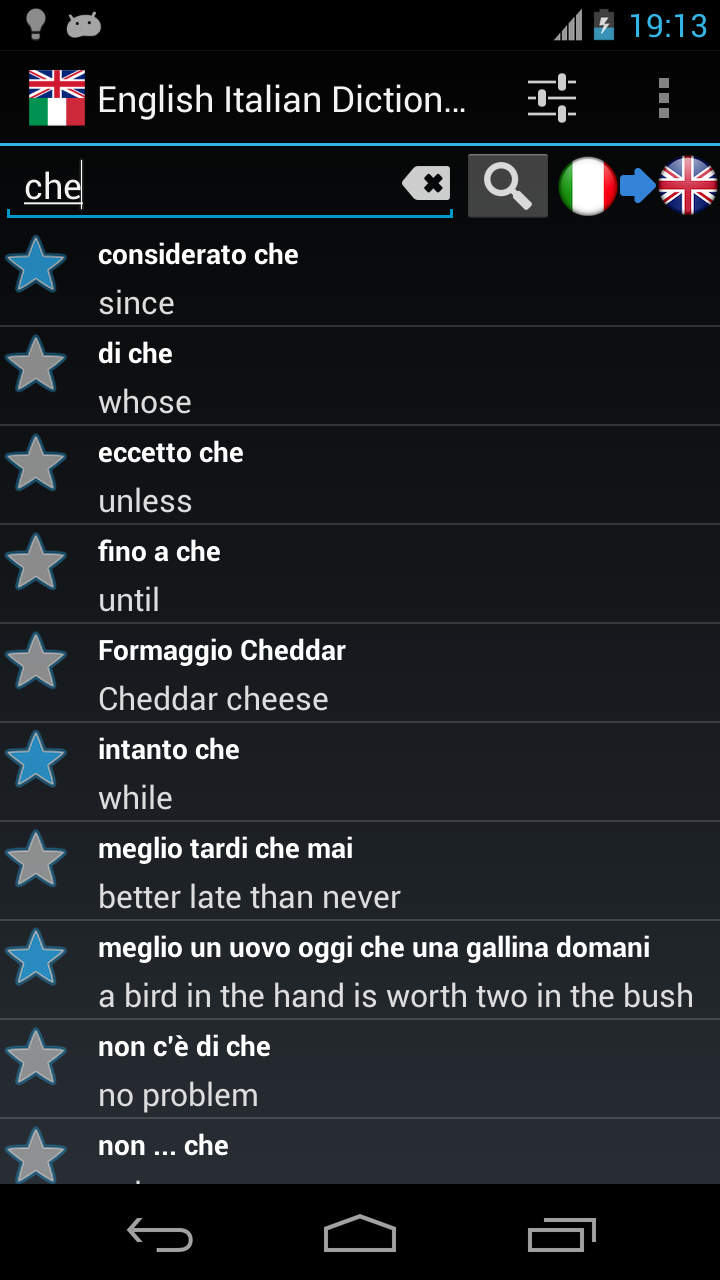The width and height of the screenshot is (720, 1280).
Task: Tap the magnifier search button
Action: tap(508, 186)
